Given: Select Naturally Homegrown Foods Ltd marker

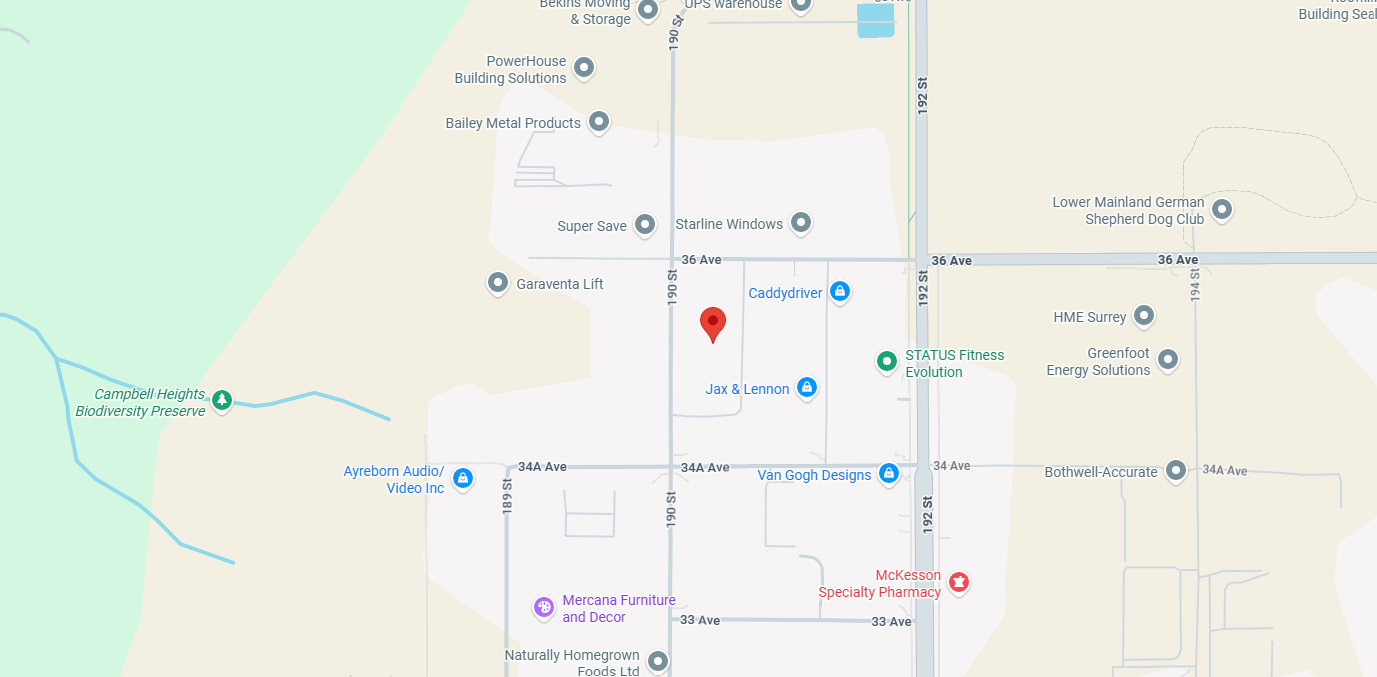Looking at the screenshot, I should [x=657, y=661].
